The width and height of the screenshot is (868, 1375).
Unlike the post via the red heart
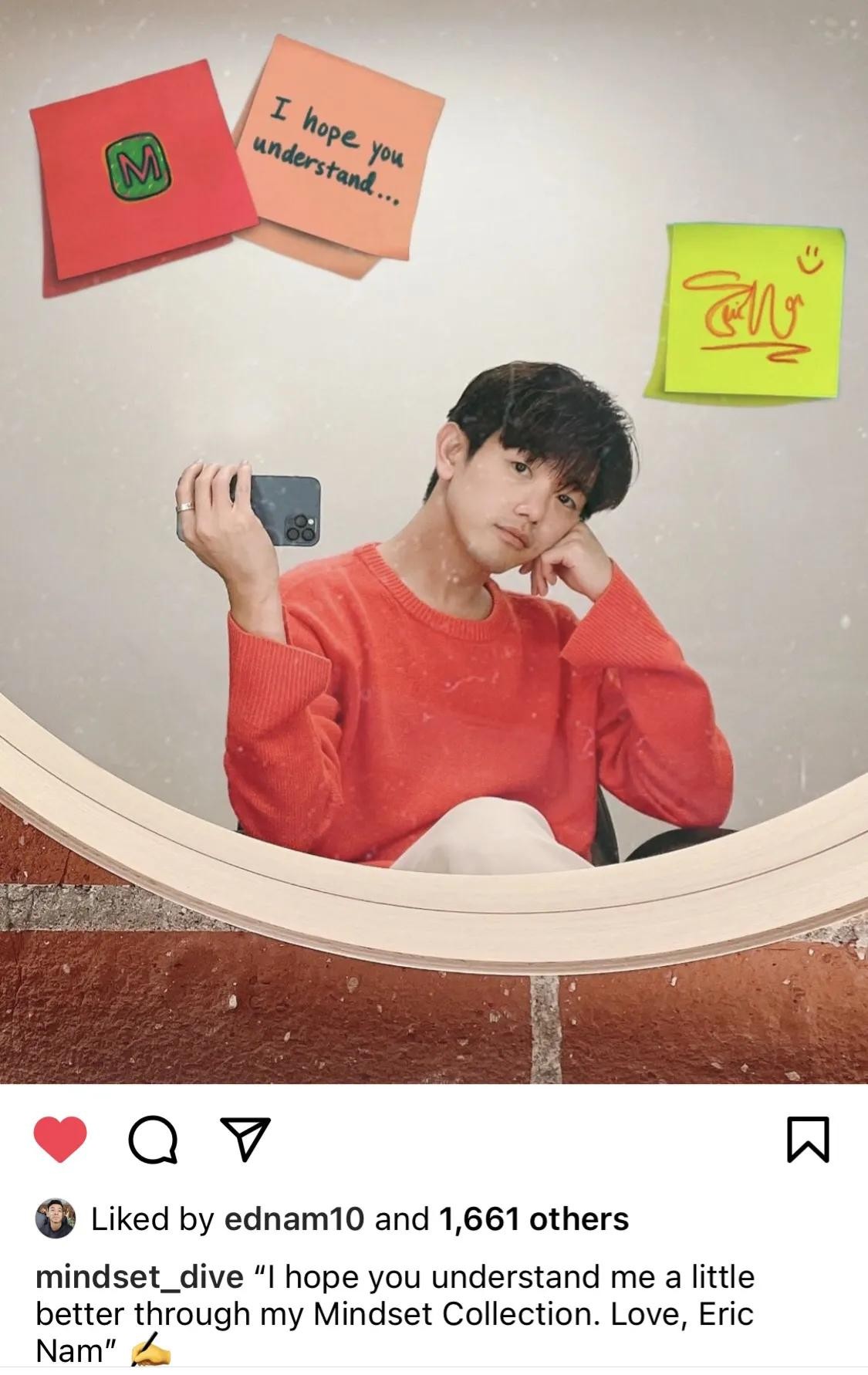tap(60, 1140)
